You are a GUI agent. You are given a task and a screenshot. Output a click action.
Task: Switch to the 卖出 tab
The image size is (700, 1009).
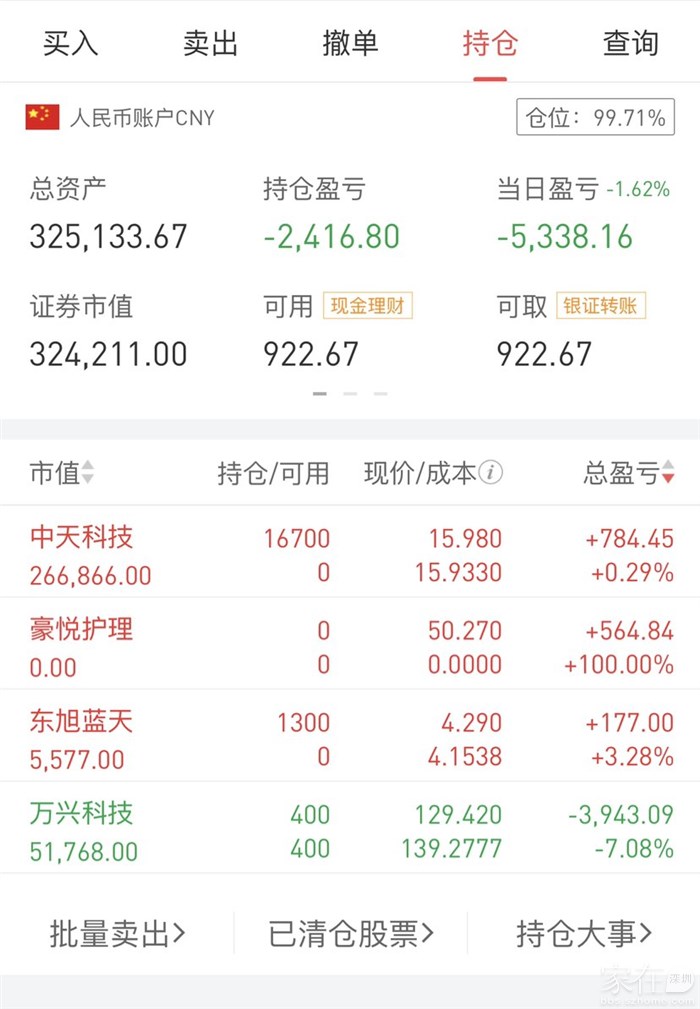(x=210, y=43)
